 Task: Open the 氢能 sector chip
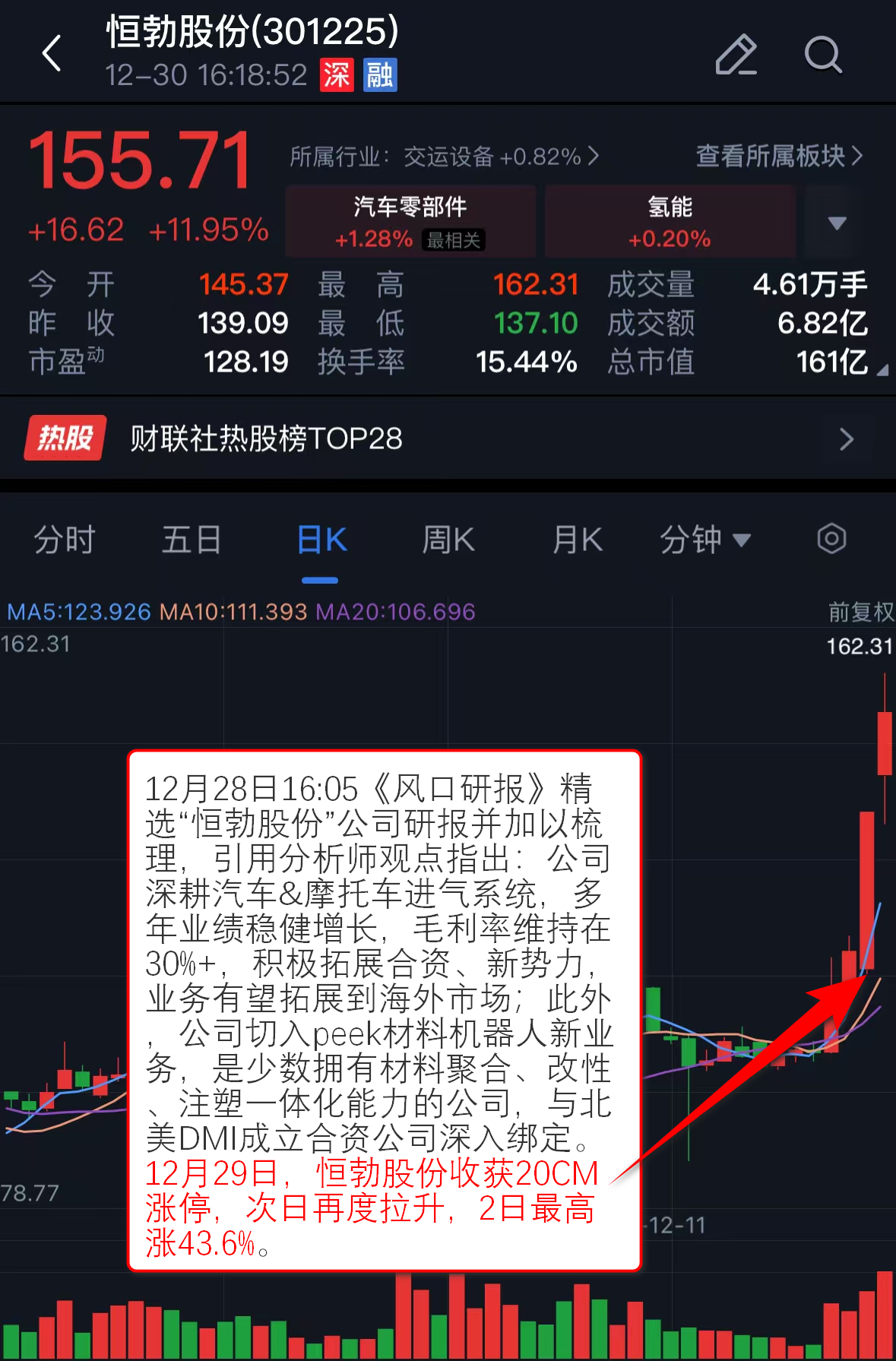(670, 222)
